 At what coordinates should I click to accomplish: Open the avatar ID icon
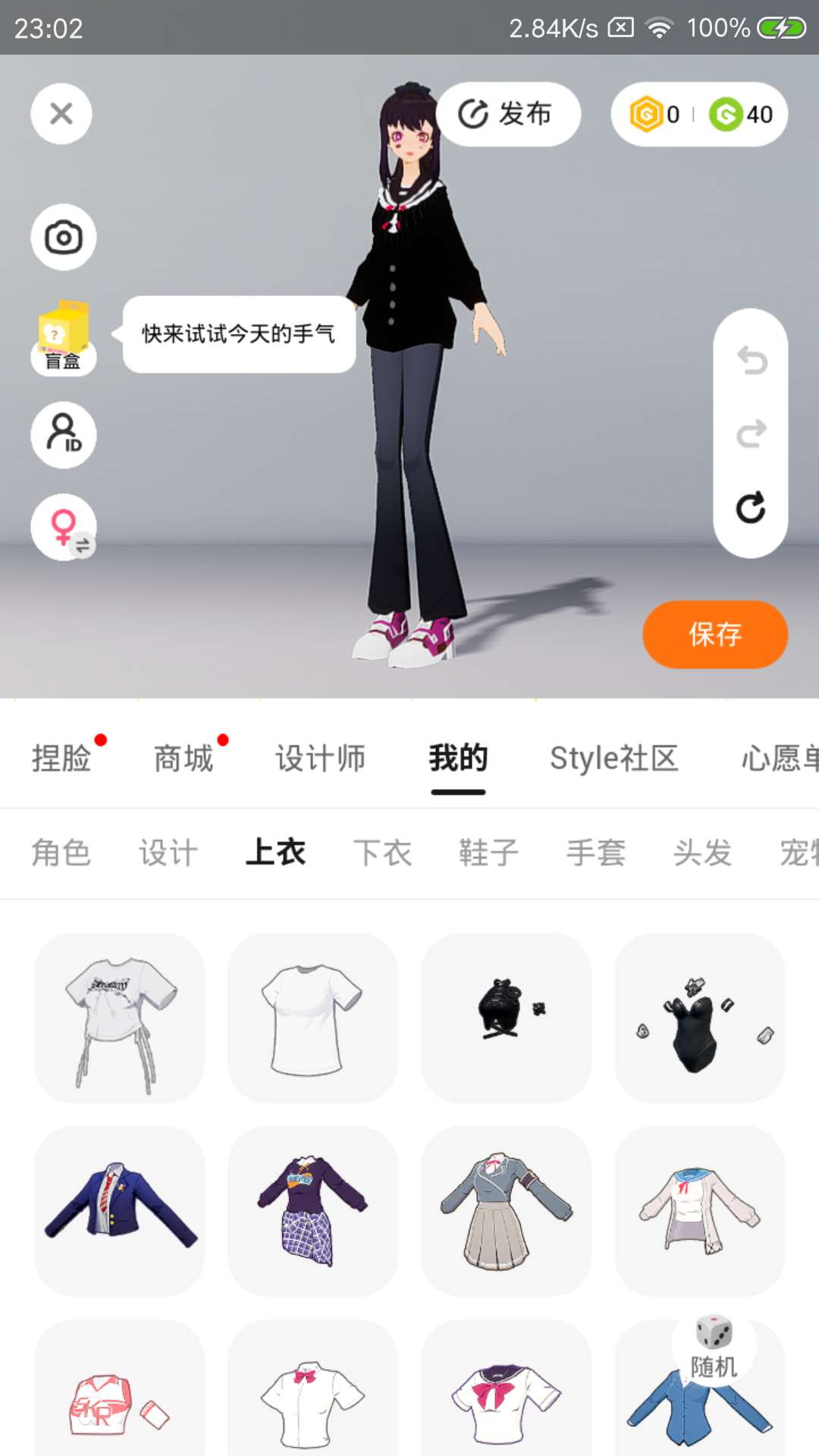point(64,435)
